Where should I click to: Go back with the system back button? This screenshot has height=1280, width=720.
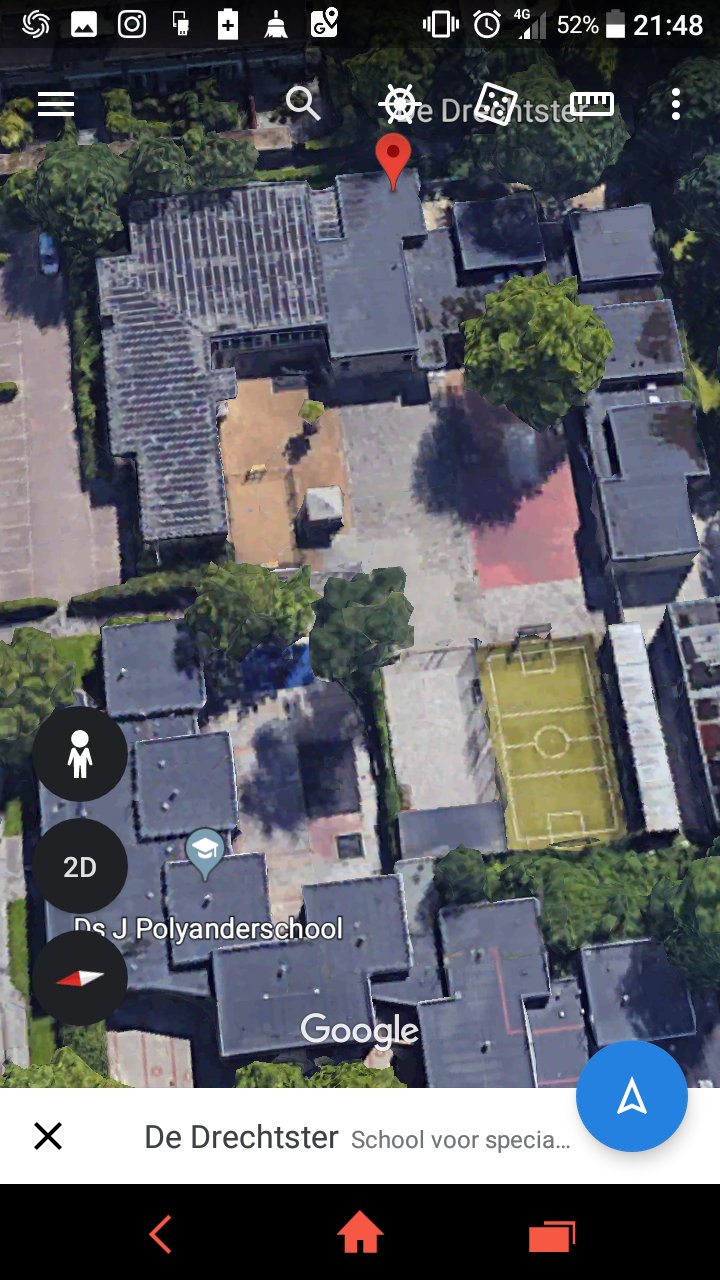click(160, 1234)
